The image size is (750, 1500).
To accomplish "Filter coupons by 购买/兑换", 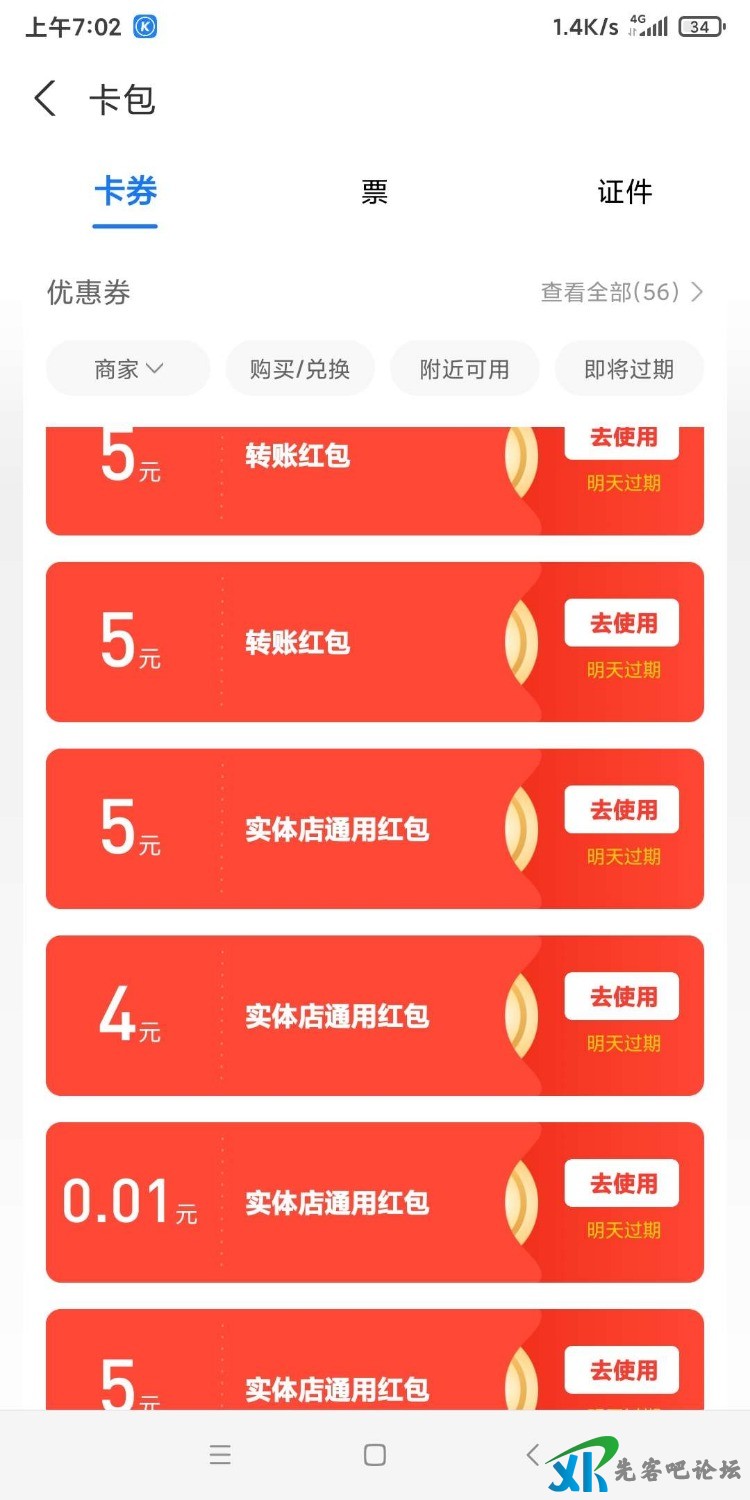I will [x=300, y=369].
